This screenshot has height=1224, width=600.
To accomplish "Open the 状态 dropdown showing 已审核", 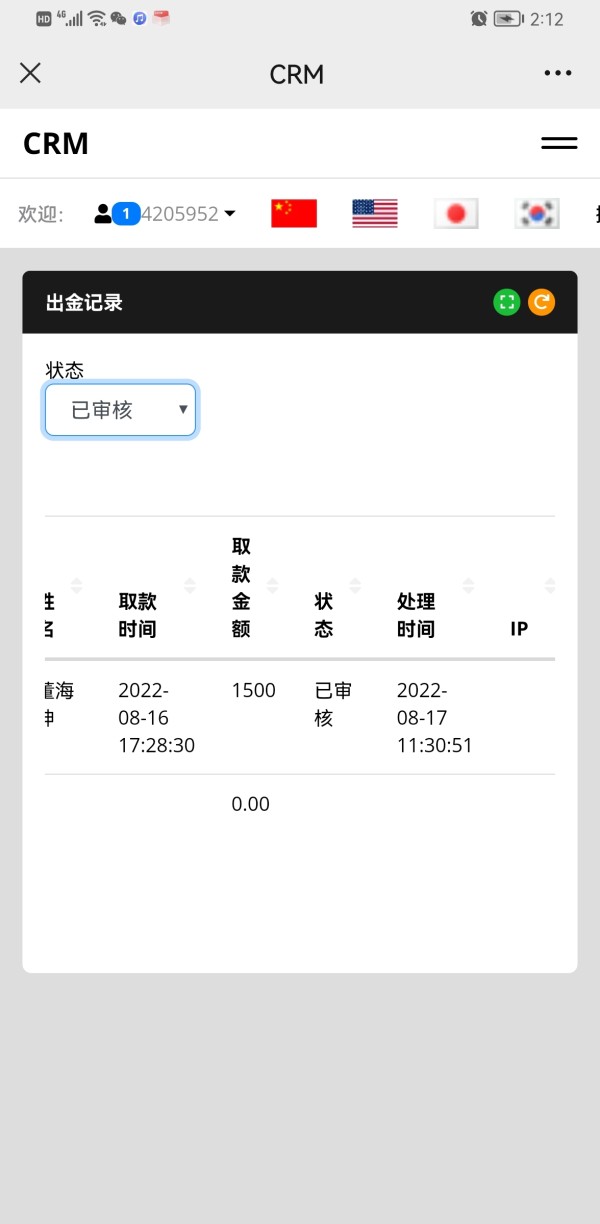I will (120, 410).
